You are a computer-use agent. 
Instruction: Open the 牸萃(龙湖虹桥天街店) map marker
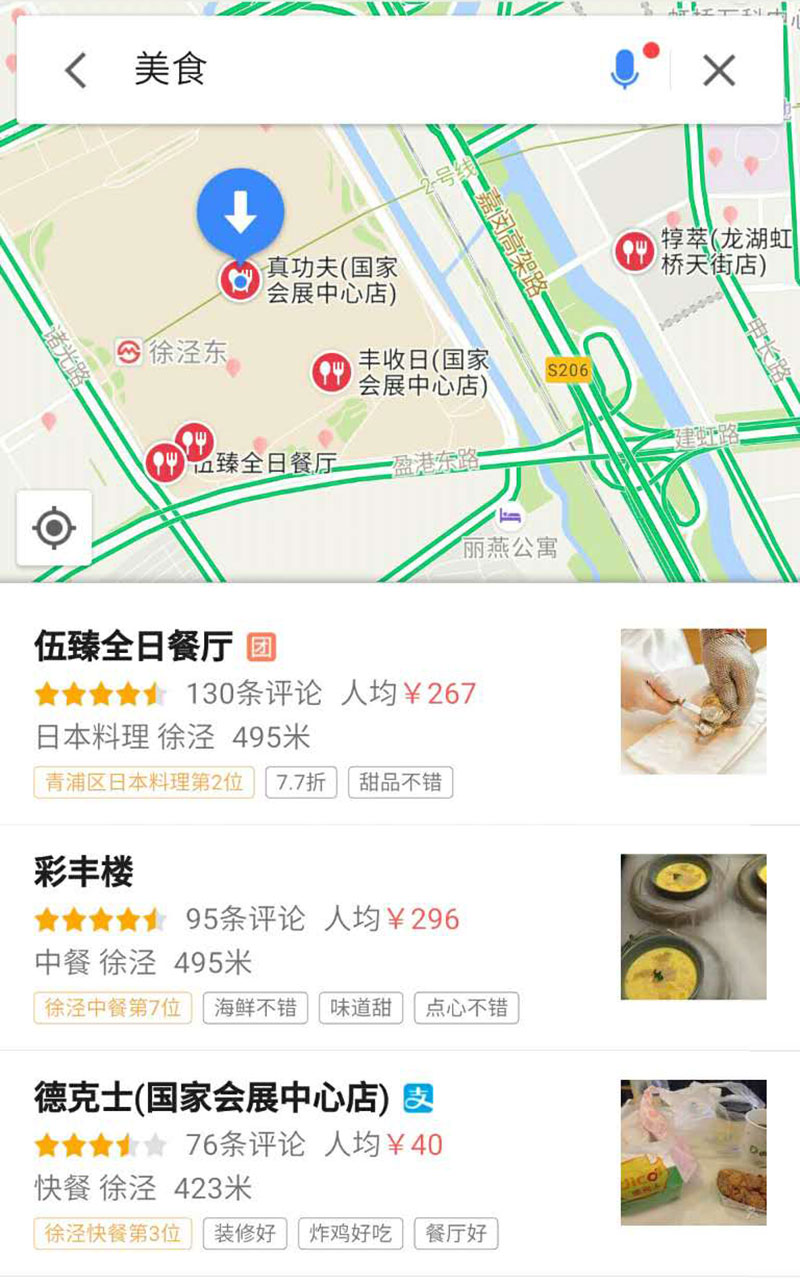[x=634, y=250]
